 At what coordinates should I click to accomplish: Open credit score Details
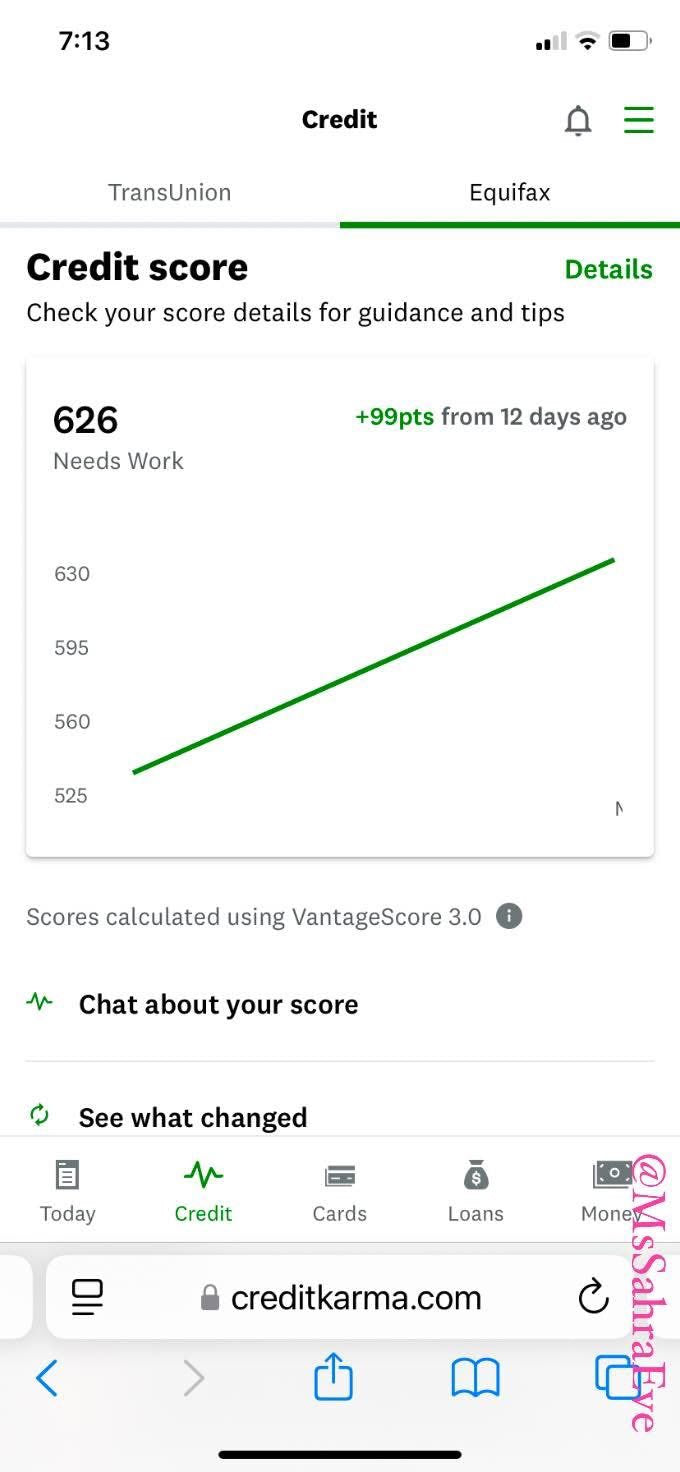point(608,269)
